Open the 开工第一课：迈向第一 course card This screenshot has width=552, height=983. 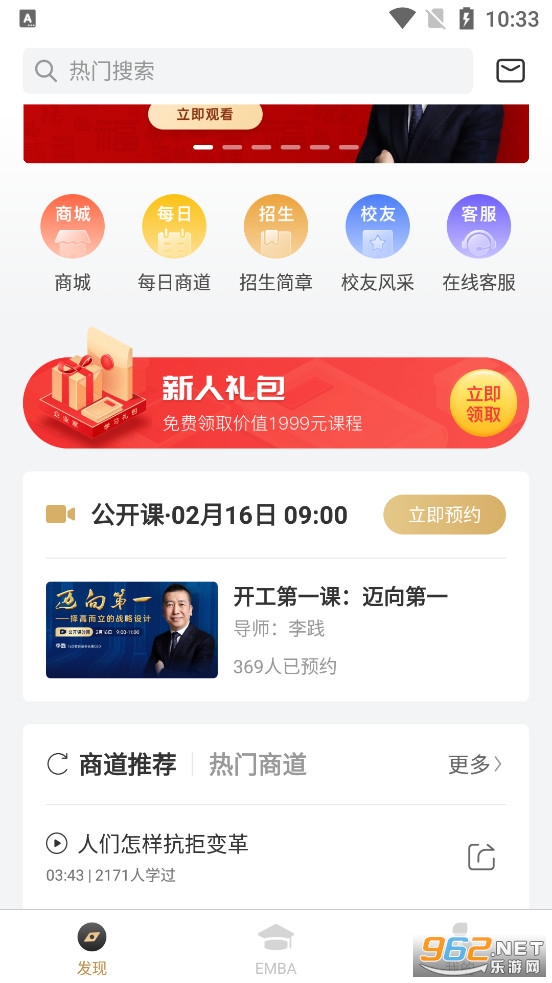(276, 630)
